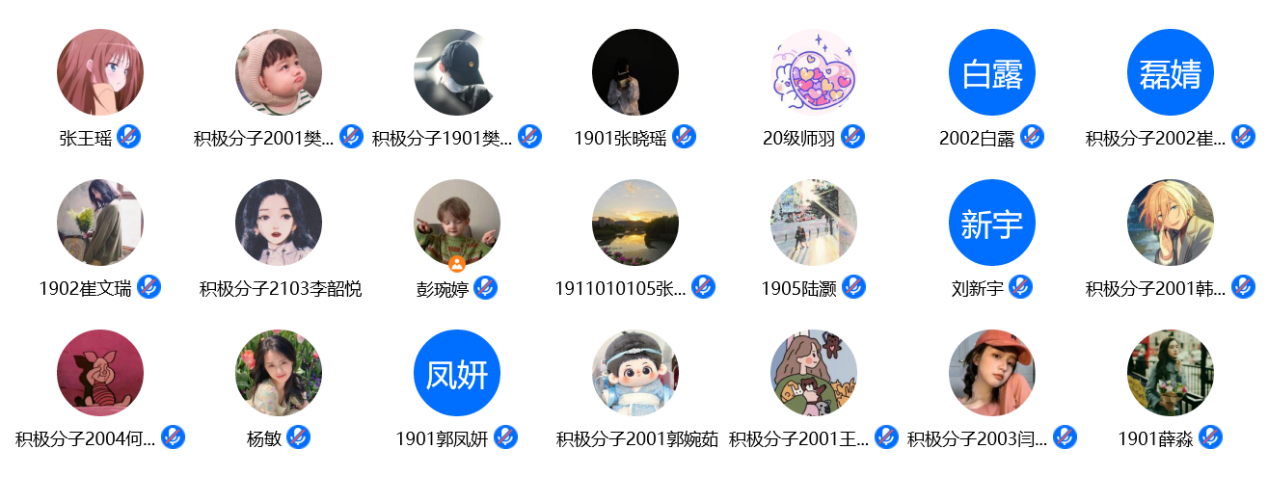
Task: Open participant 张王瑶's tile
Action: (x=100, y=73)
